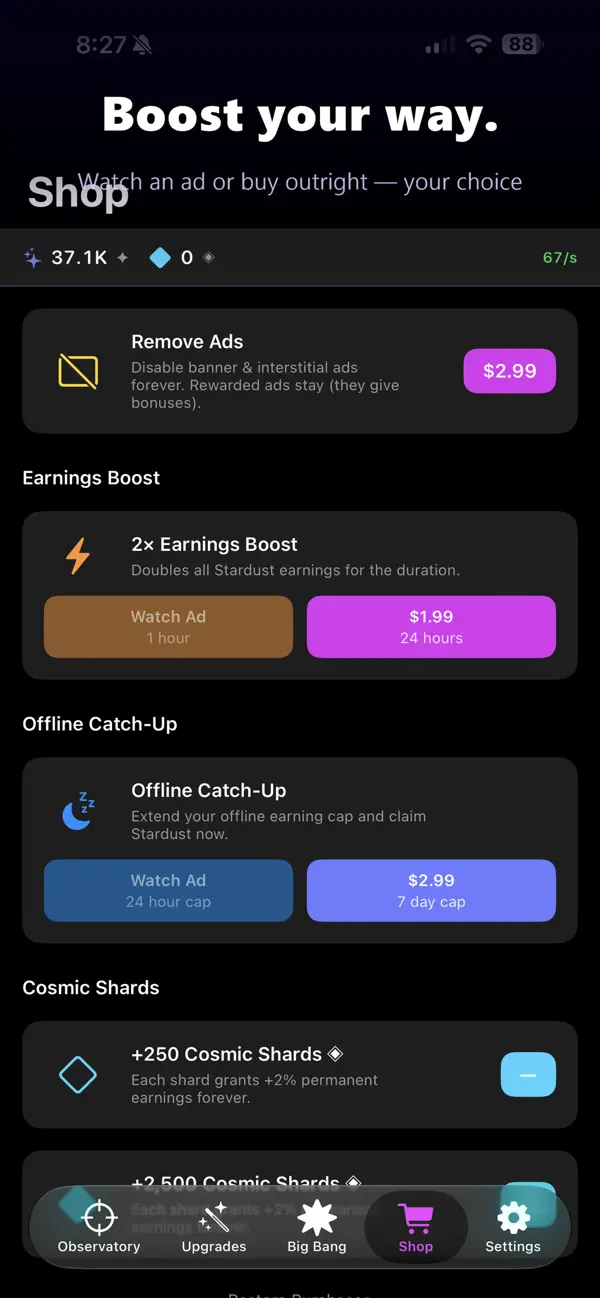Tap the buy button for +250 Cosmic Shards
The width and height of the screenshot is (600, 1298).
pos(528,1075)
